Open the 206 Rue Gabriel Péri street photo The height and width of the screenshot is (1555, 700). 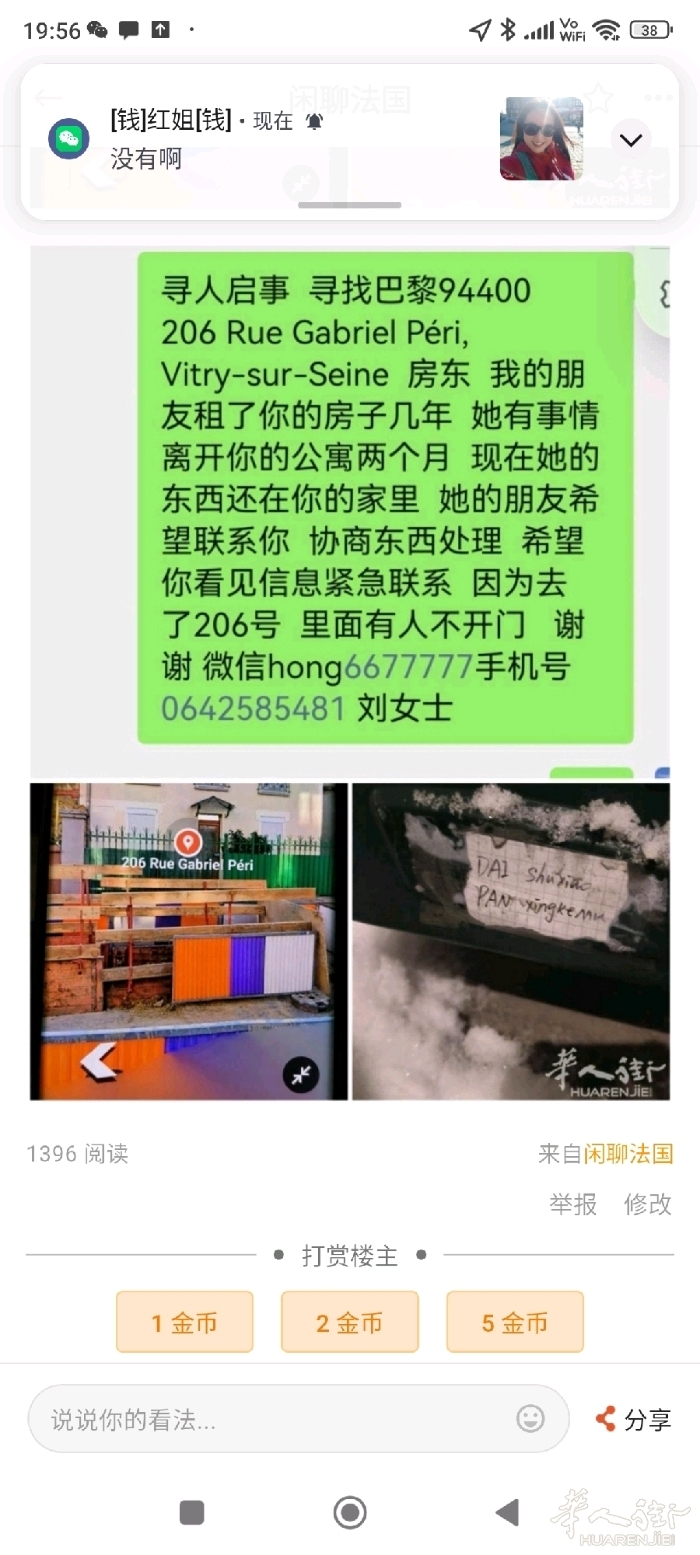[x=189, y=941]
